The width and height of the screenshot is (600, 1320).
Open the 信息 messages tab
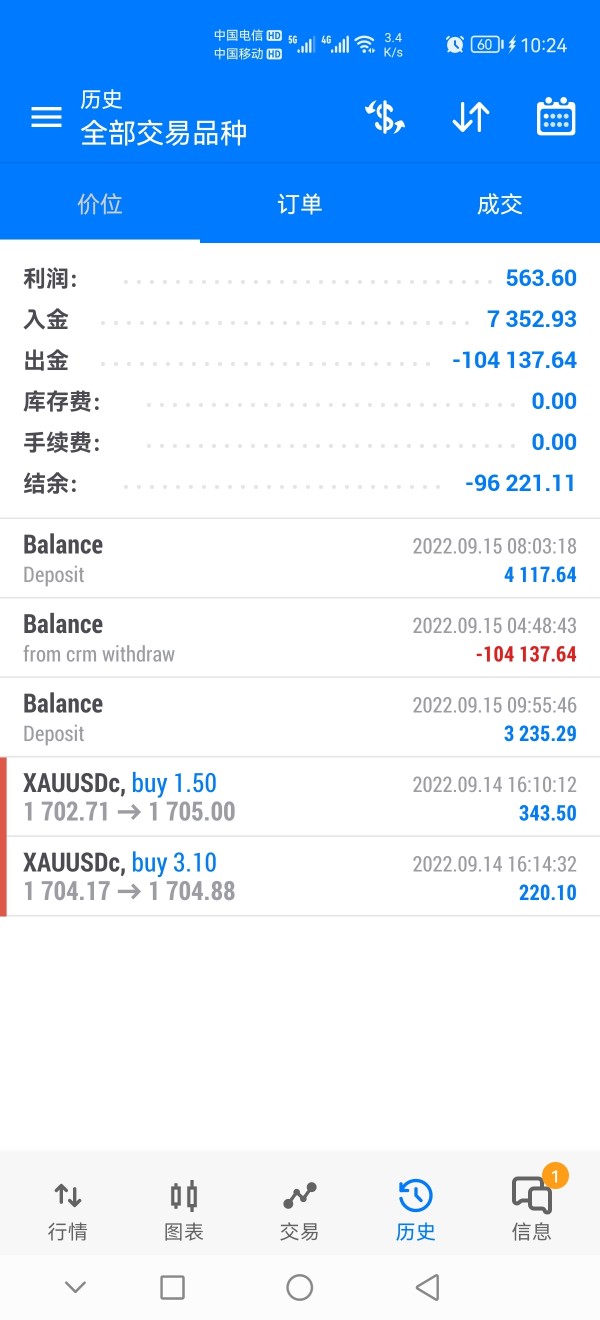click(531, 1208)
